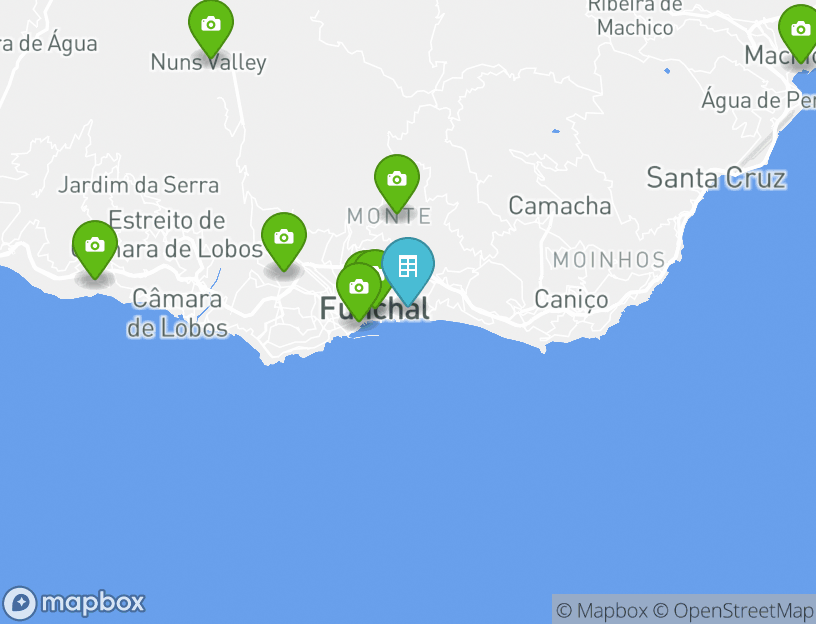Open the camera pin right of Estreito de Câmara de Lobos
Viewport: 816px width, 624px height.
284,238
